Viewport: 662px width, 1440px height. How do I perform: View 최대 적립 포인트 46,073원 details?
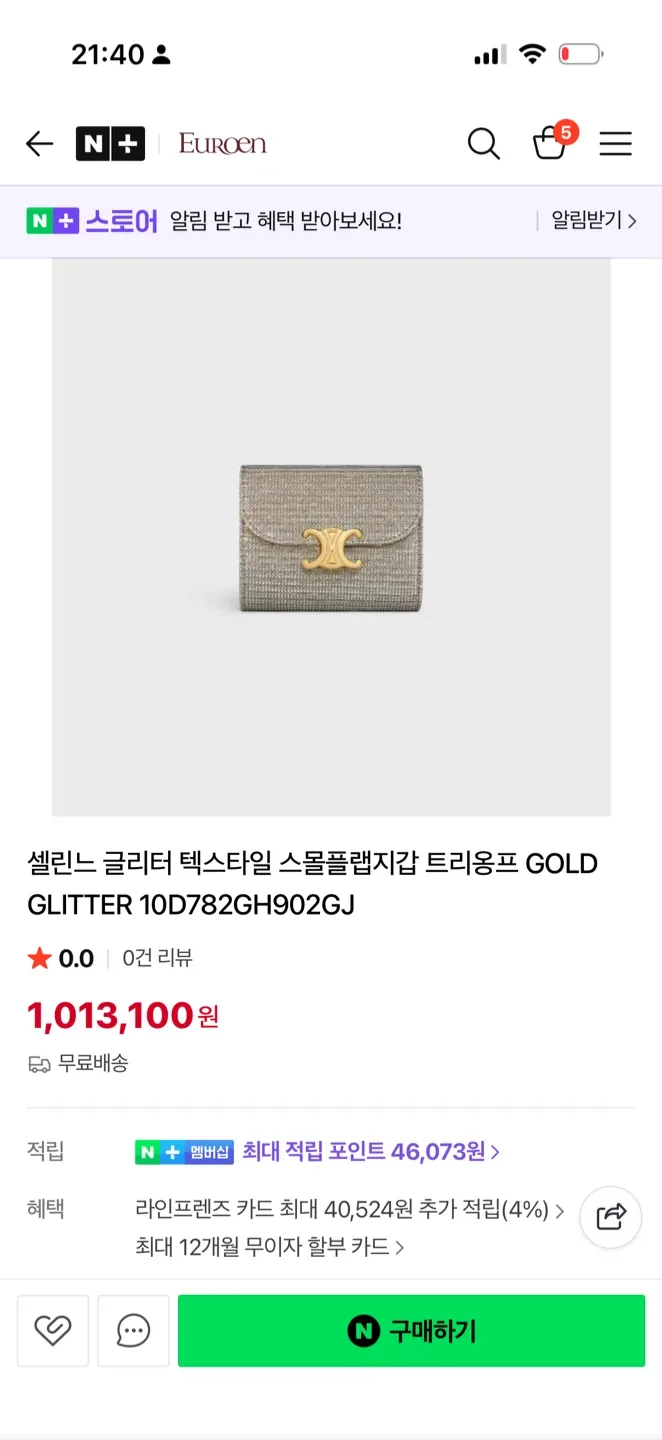coord(370,1152)
